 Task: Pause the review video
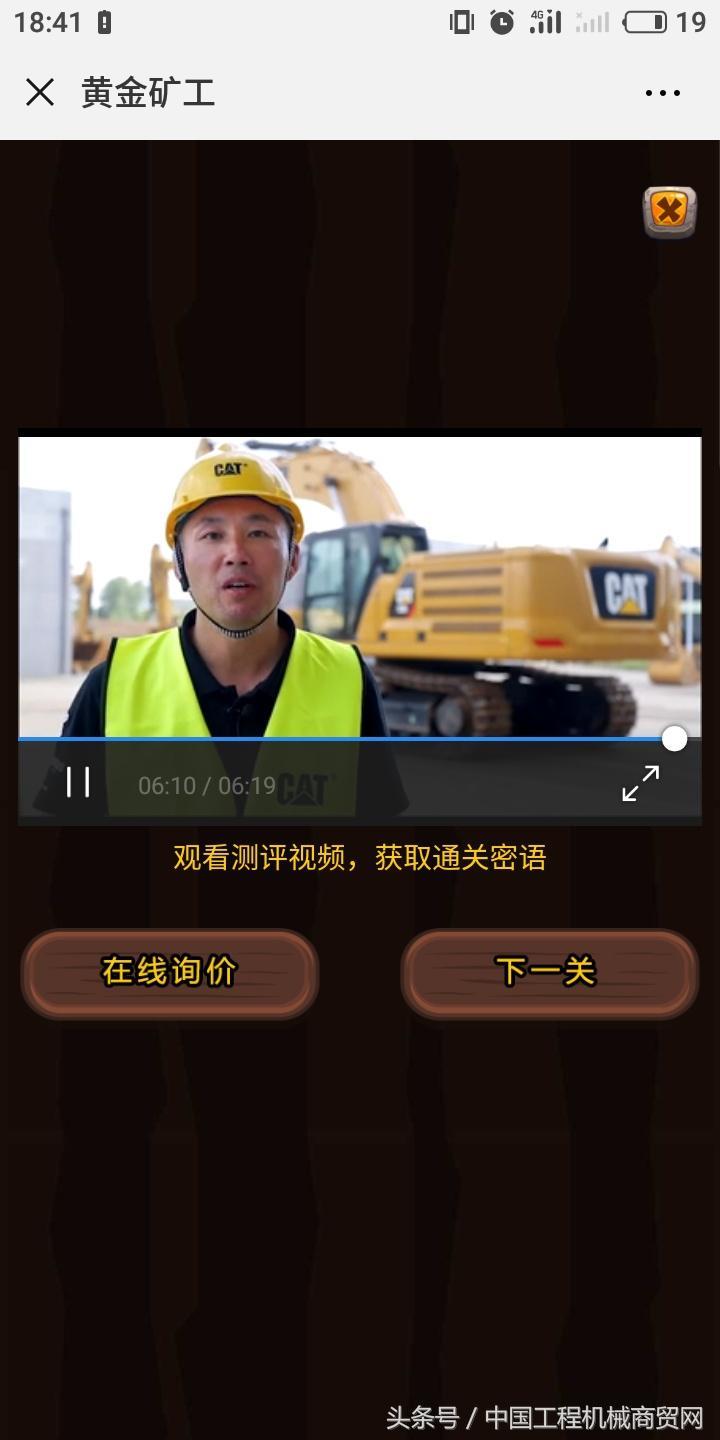point(78,783)
